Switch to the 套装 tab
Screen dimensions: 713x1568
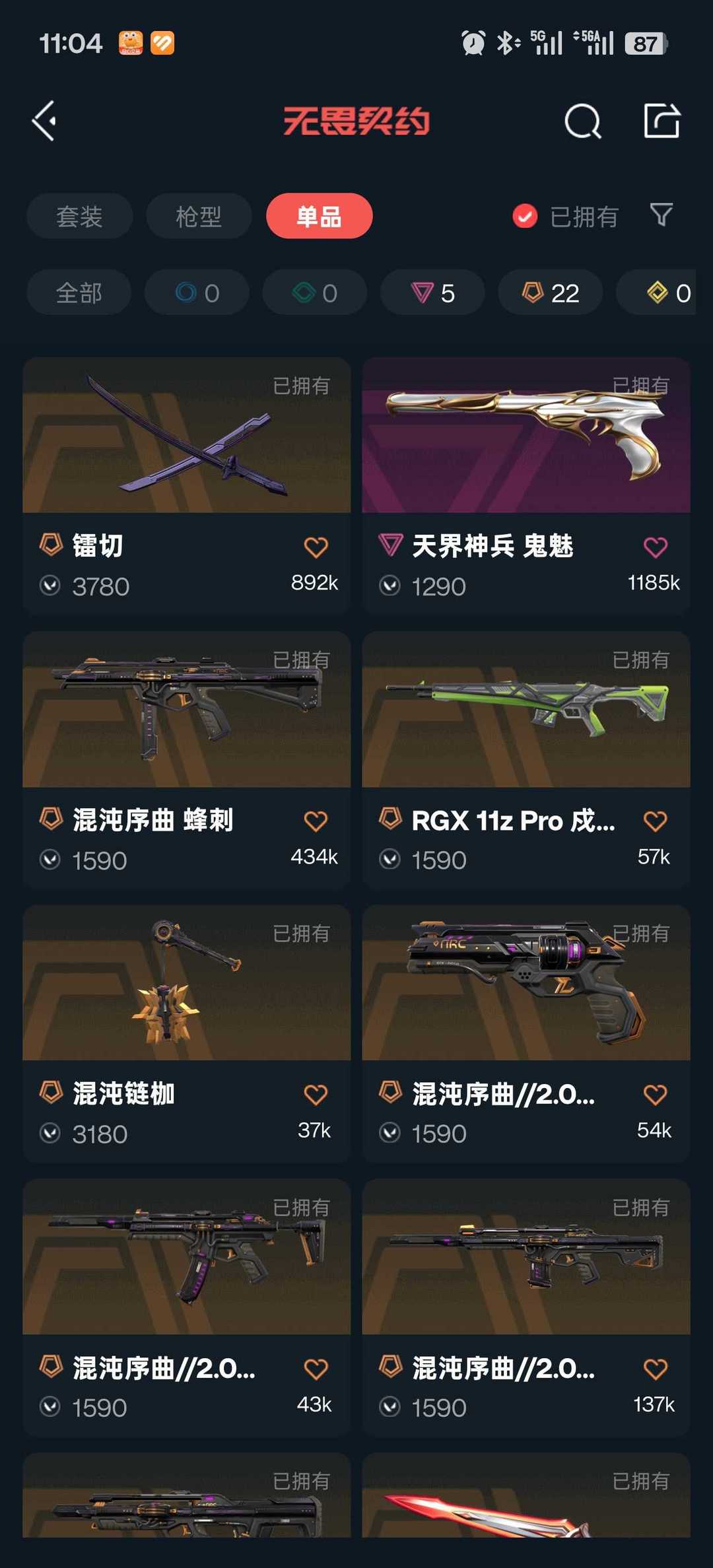tap(79, 216)
